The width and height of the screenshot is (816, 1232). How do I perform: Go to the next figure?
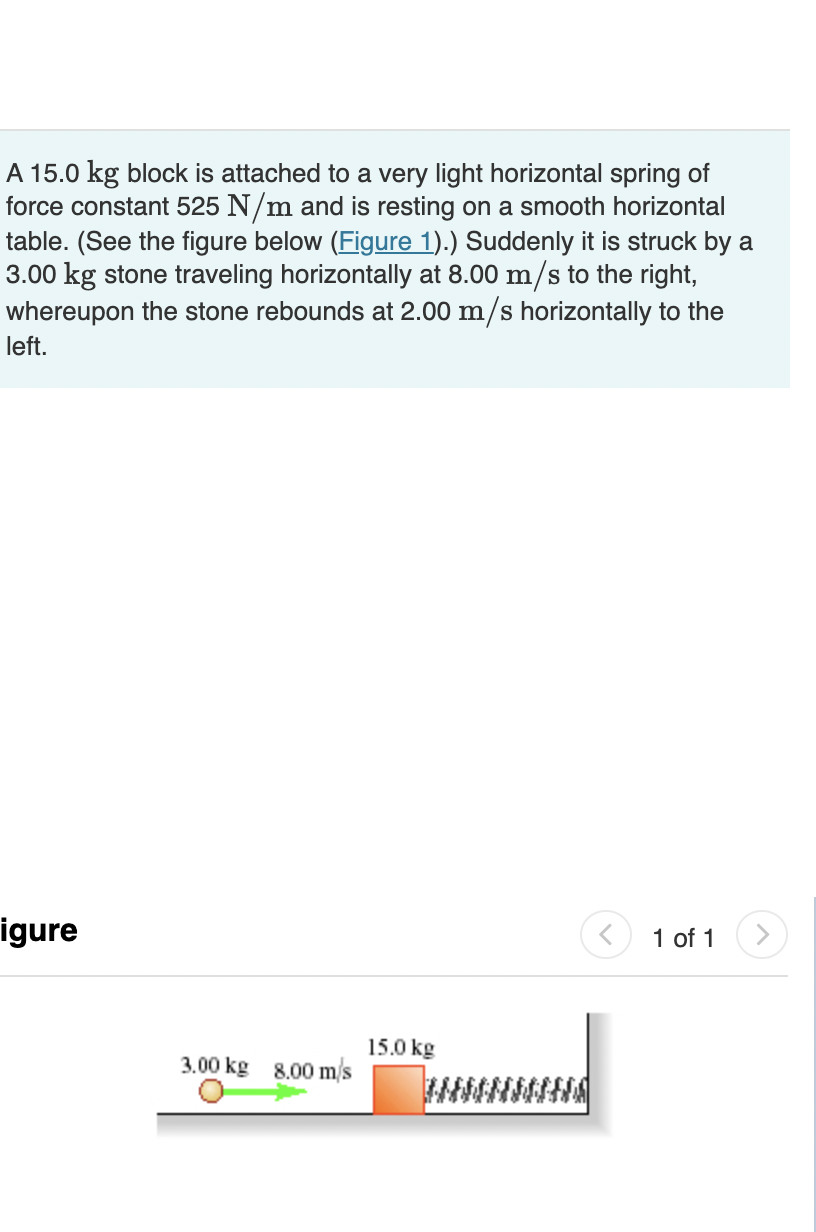coord(762,937)
